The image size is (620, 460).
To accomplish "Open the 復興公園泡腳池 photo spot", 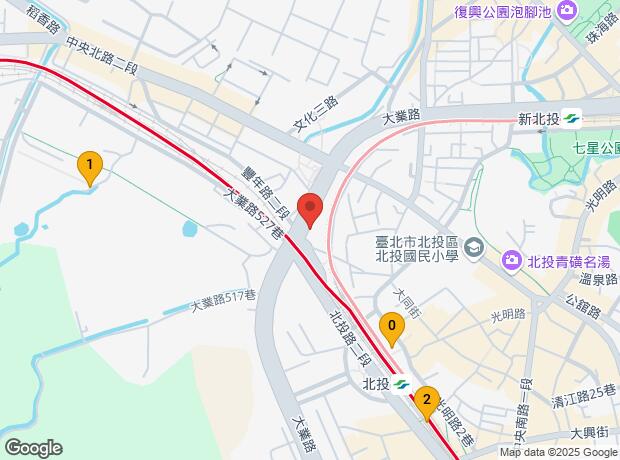I will [x=568, y=11].
